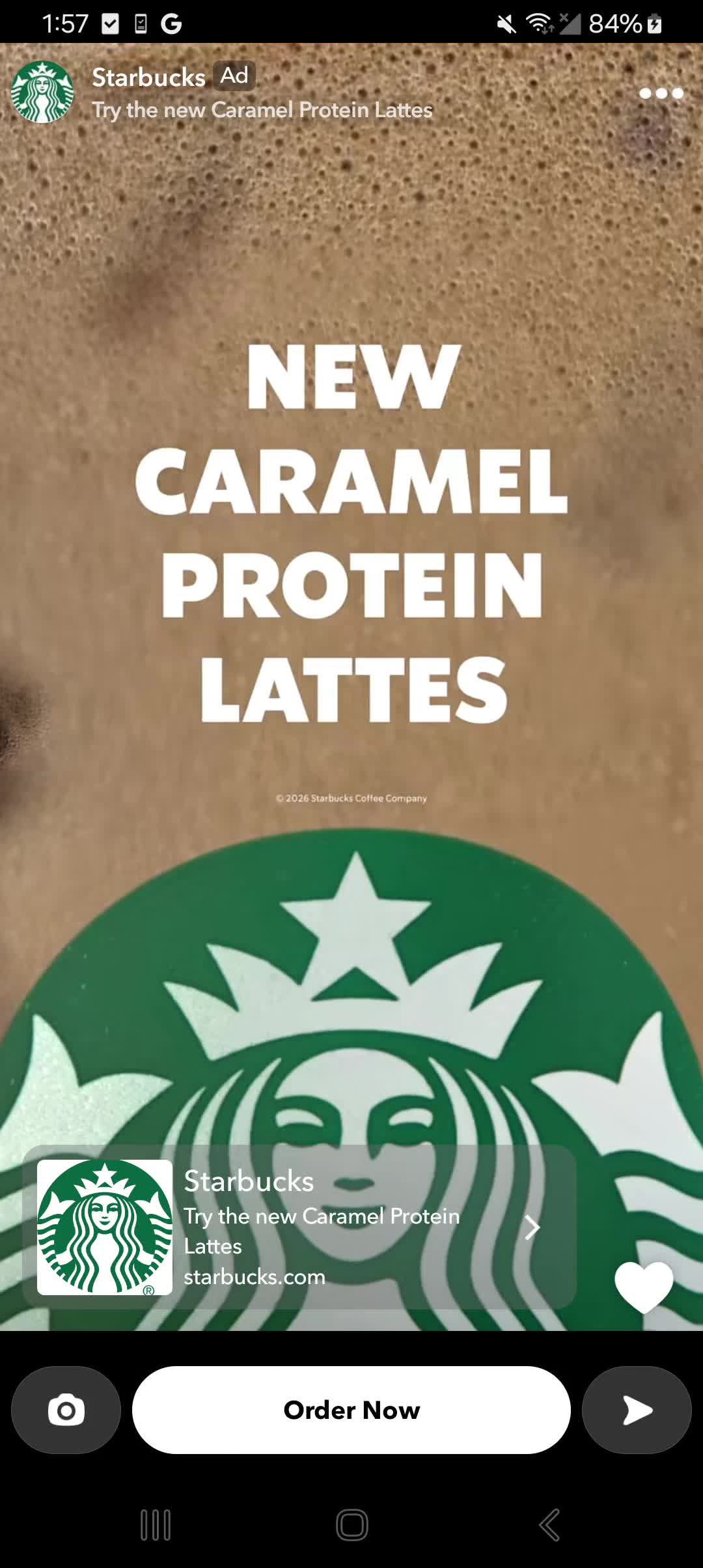This screenshot has height=1568, width=703.
Task: Like this Starbucks ad with the heart
Action: tap(643, 1286)
